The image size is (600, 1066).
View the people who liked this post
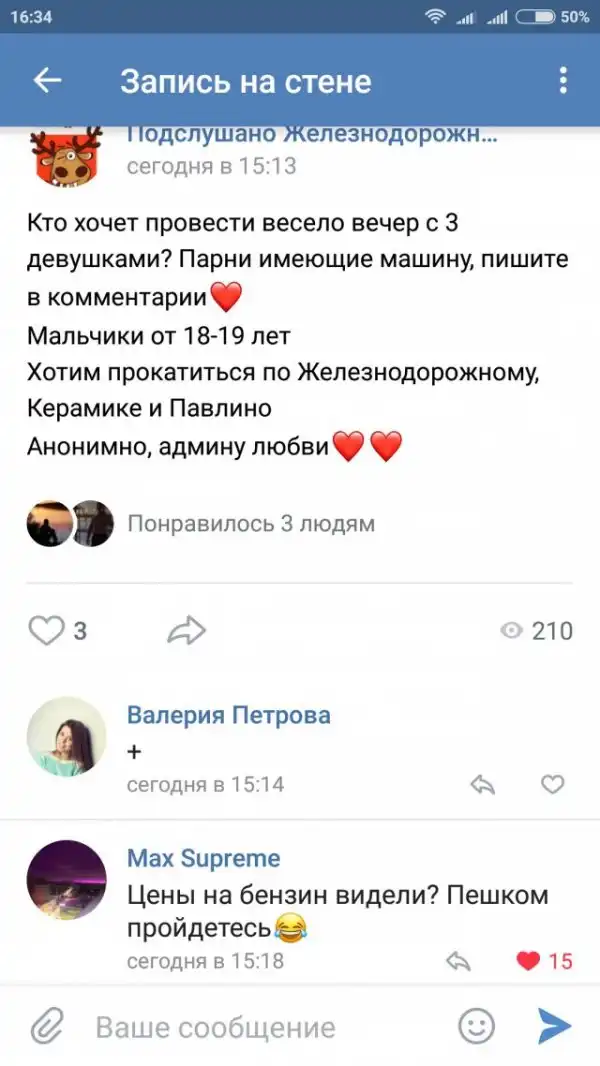(250, 523)
